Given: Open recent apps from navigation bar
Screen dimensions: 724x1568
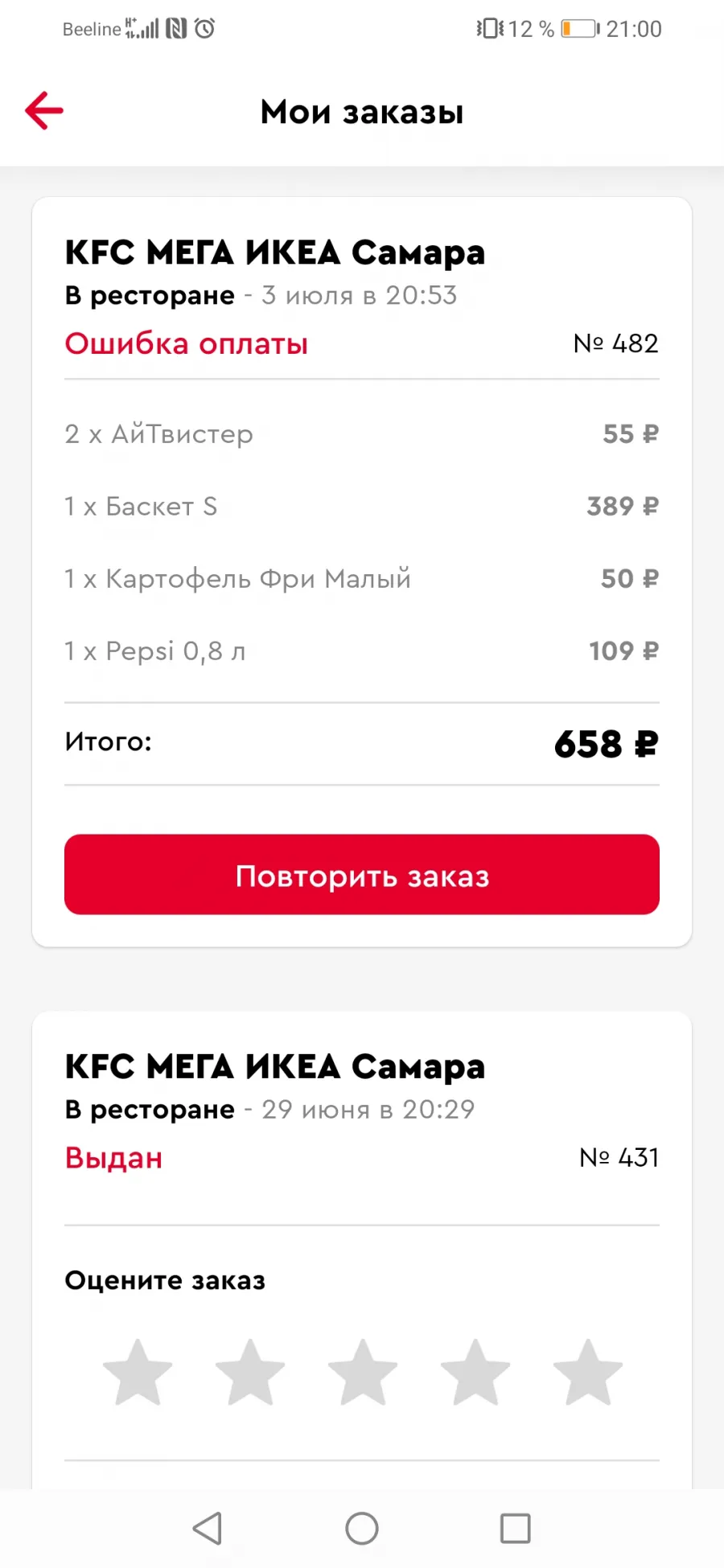Looking at the screenshot, I should pos(516,1529).
